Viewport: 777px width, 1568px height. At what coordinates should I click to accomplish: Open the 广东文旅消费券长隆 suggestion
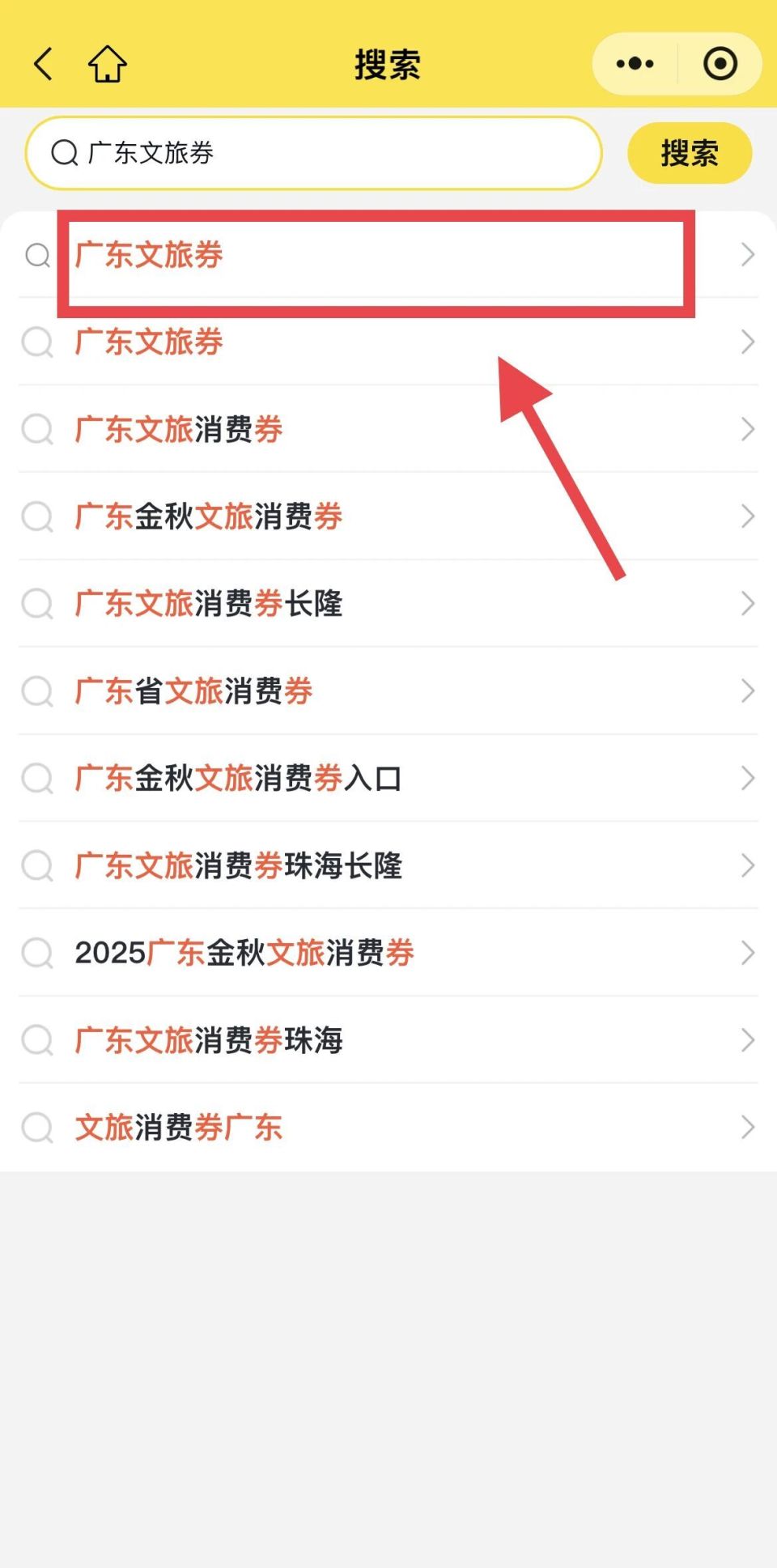pyautogui.click(x=210, y=604)
